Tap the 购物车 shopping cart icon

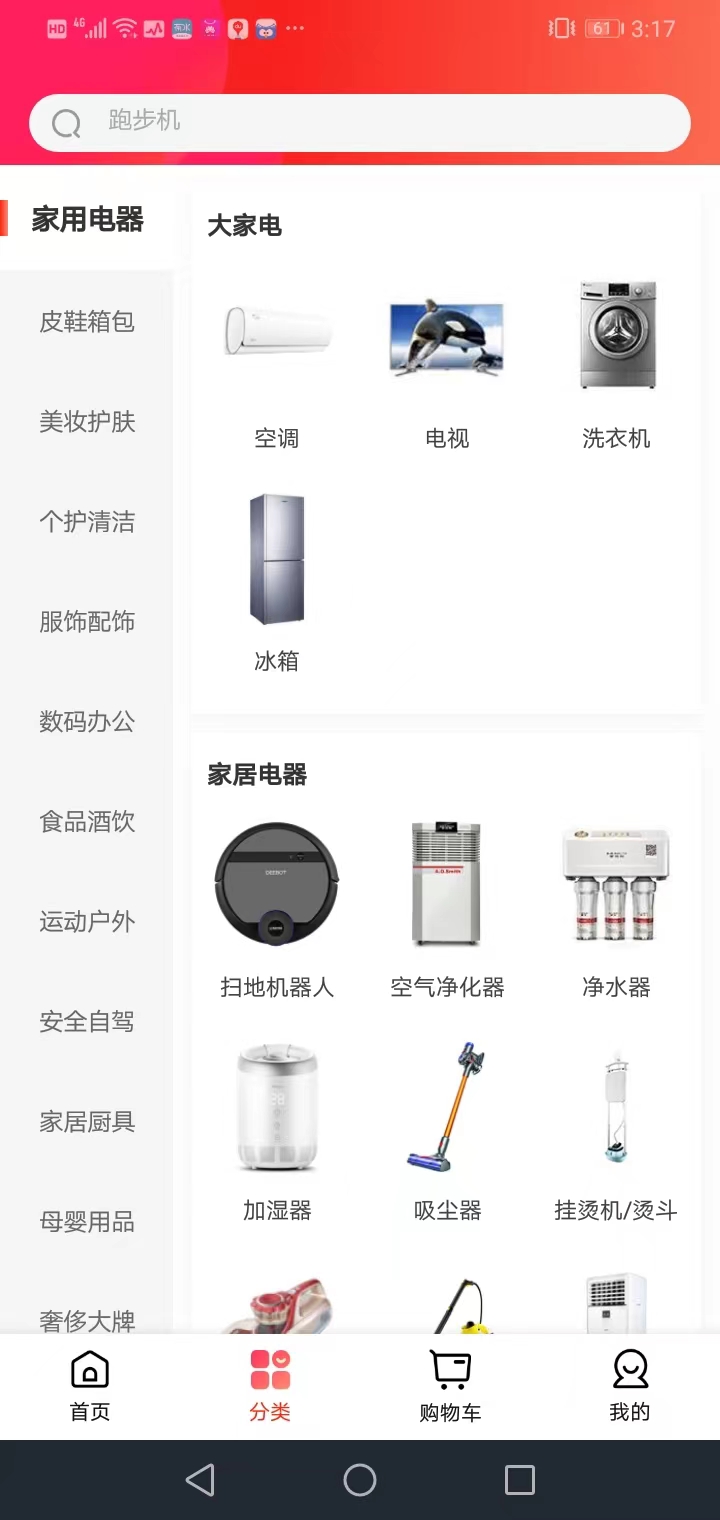(449, 1385)
